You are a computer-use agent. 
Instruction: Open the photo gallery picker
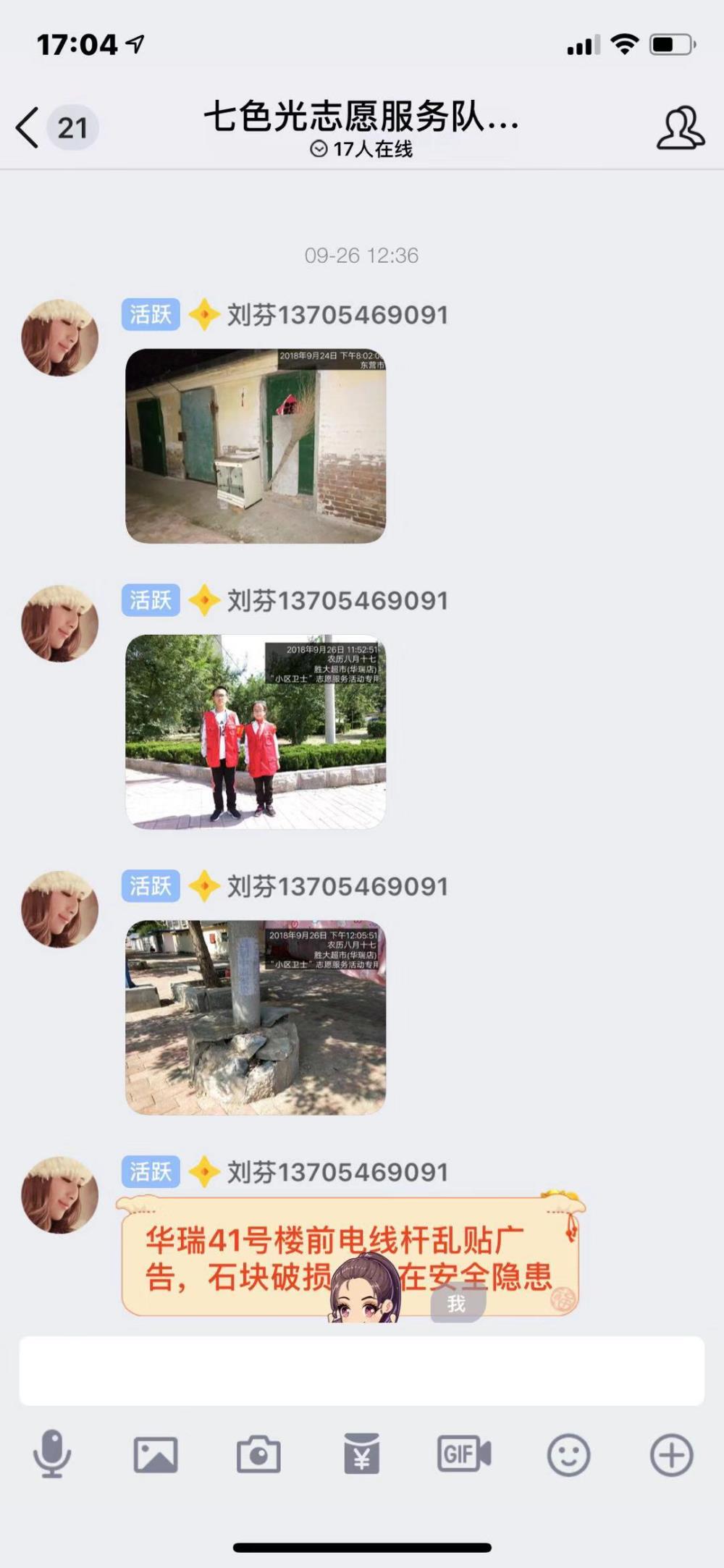[156, 1454]
